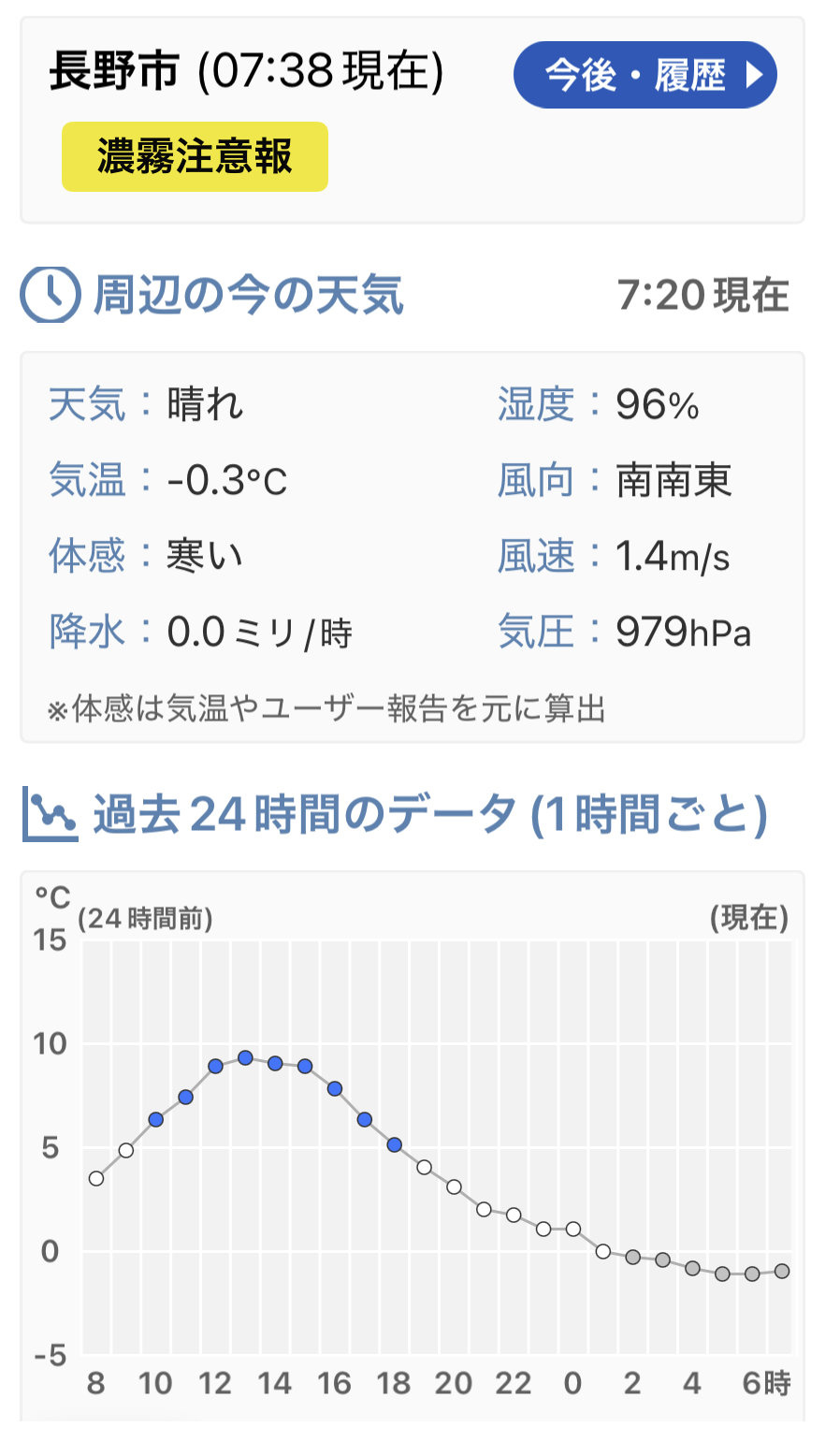
Task: Open the 今後・履歴 forecast and history button
Action: 644,75
